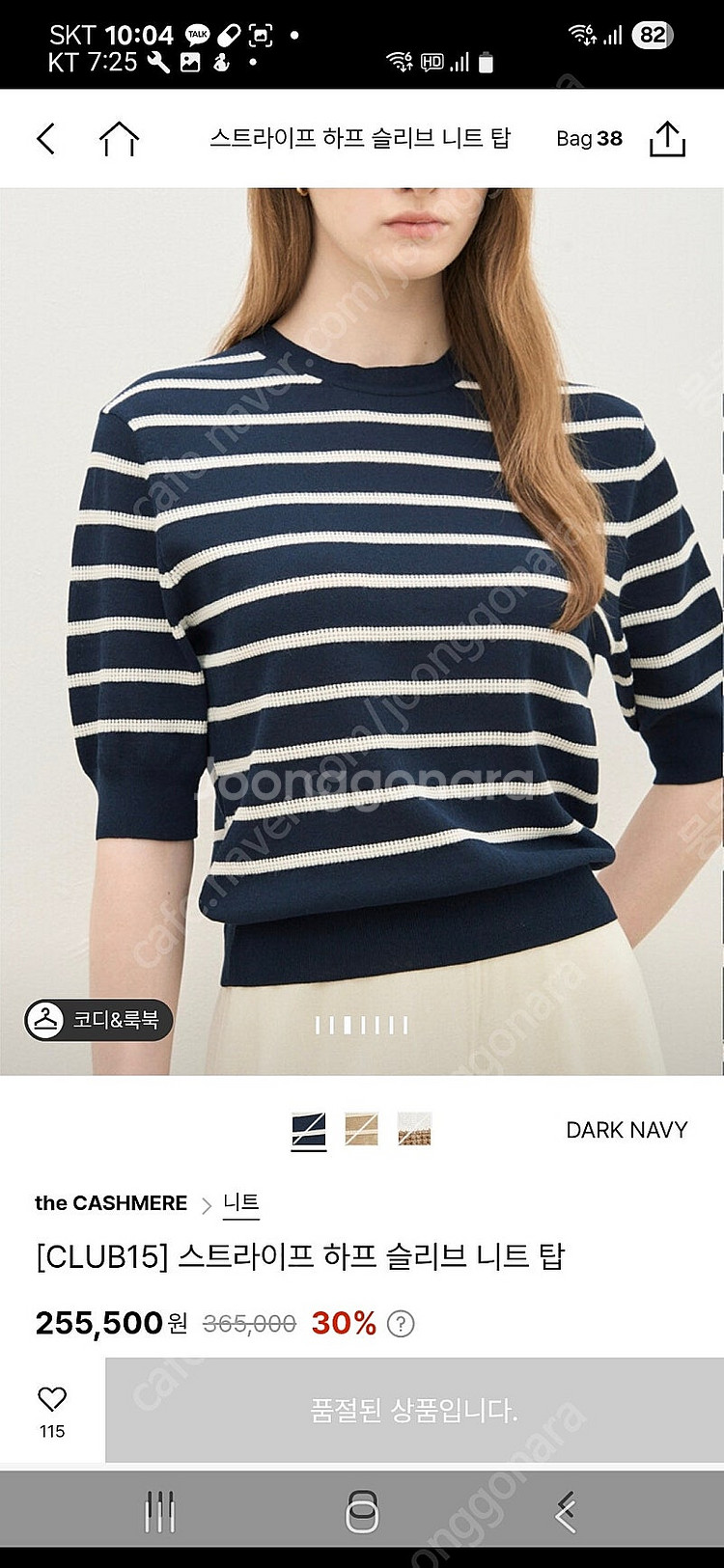724x1568 pixels.
Task: Open the 니트 category link
Action: coord(240,1203)
